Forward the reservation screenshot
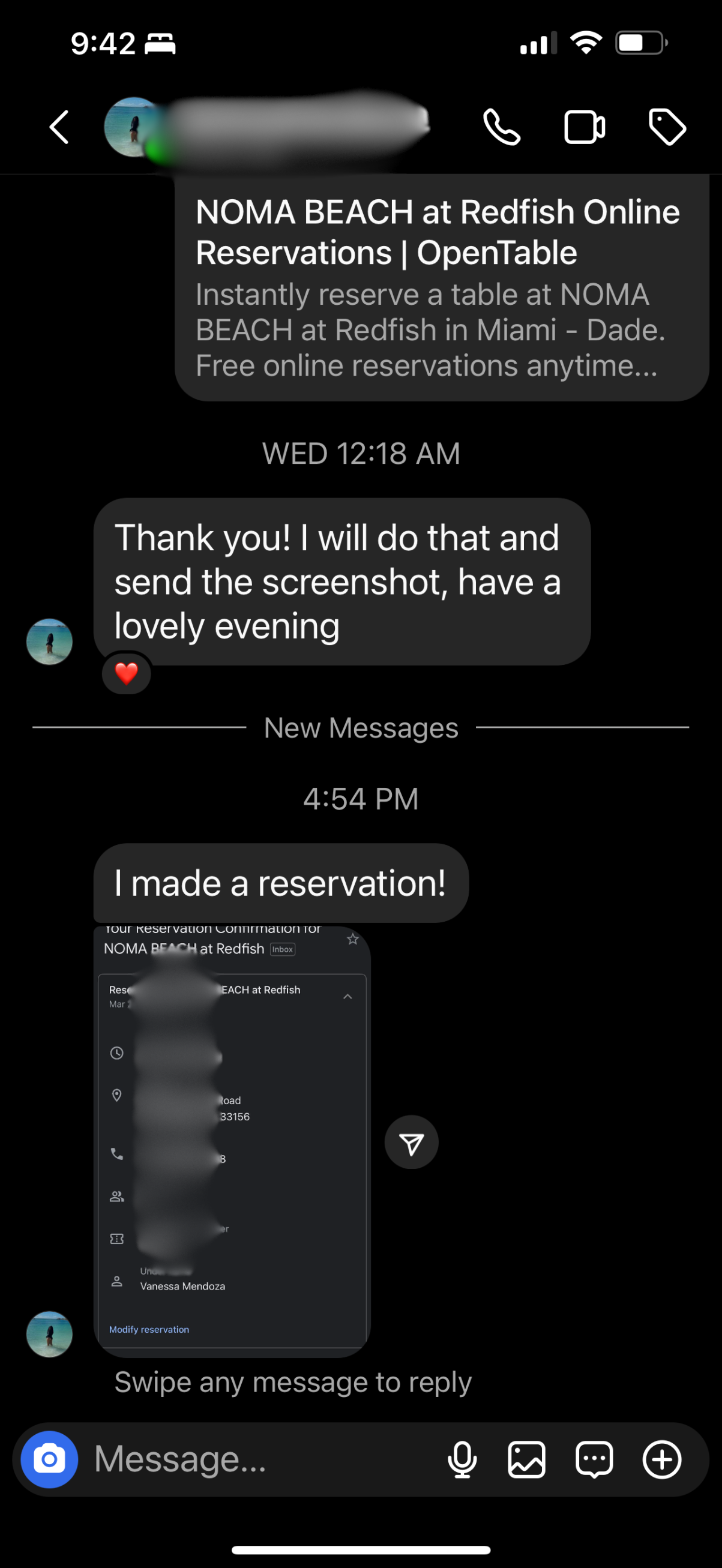Image resolution: width=722 pixels, height=1568 pixels. pyautogui.click(x=412, y=1143)
